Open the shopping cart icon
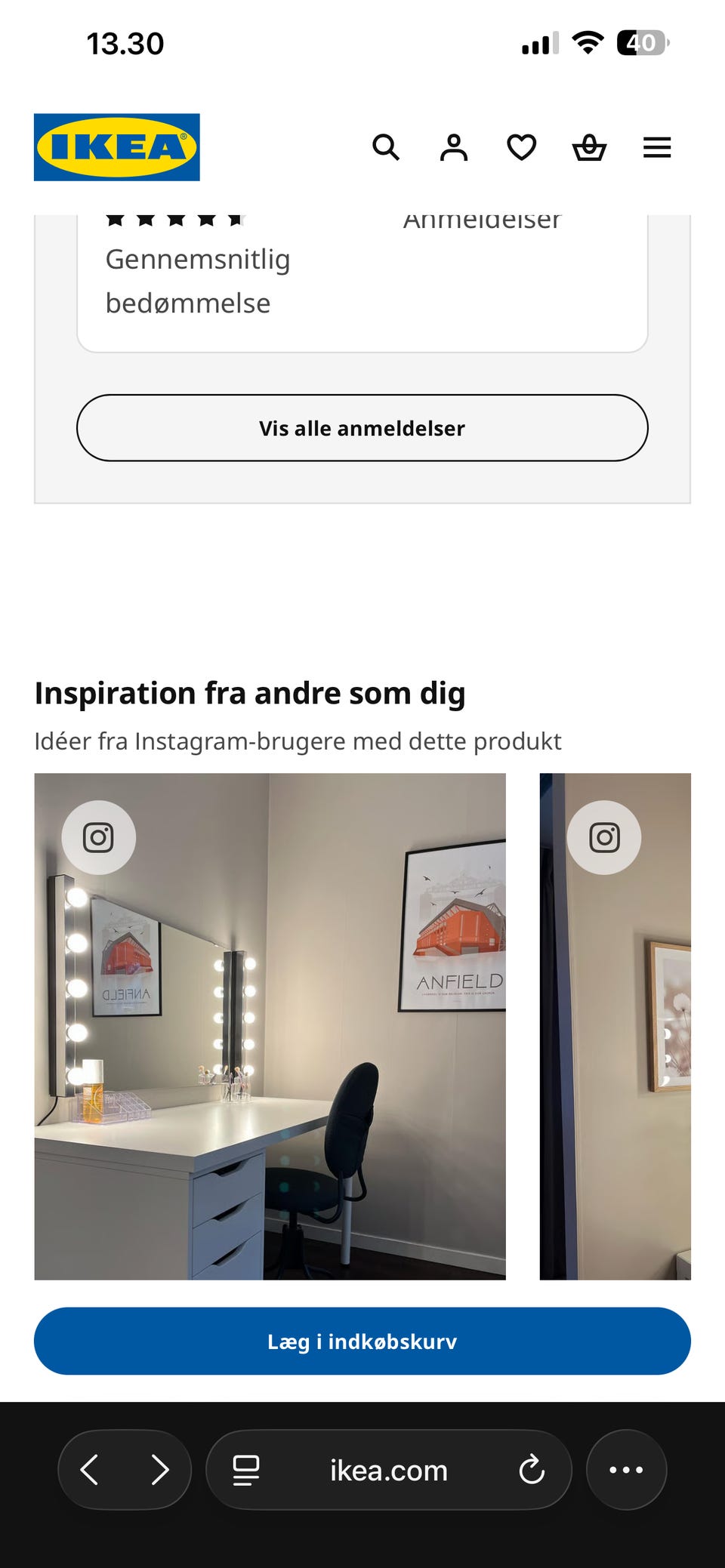This screenshot has height=1568, width=725. [x=589, y=147]
